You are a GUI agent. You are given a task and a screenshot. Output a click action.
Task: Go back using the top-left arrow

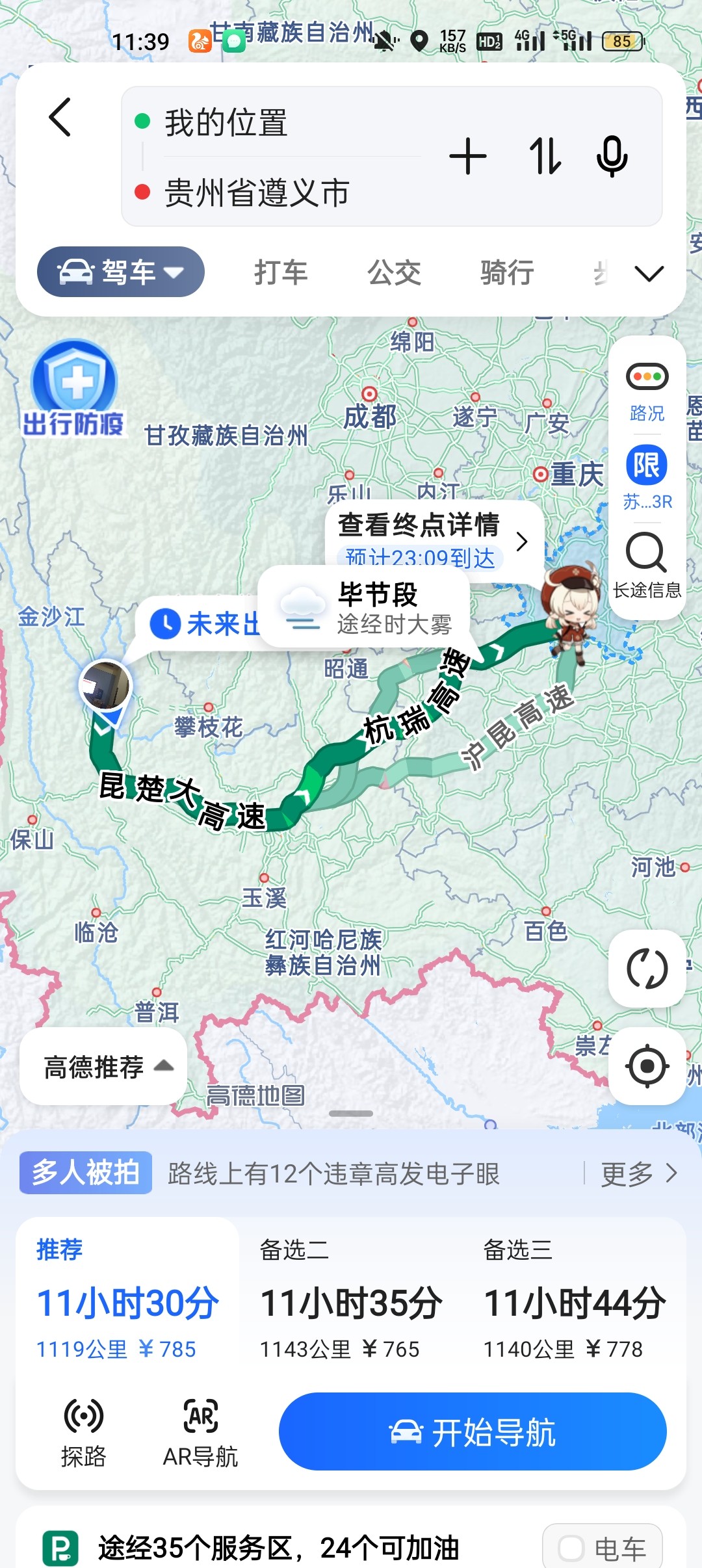(60, 118)
